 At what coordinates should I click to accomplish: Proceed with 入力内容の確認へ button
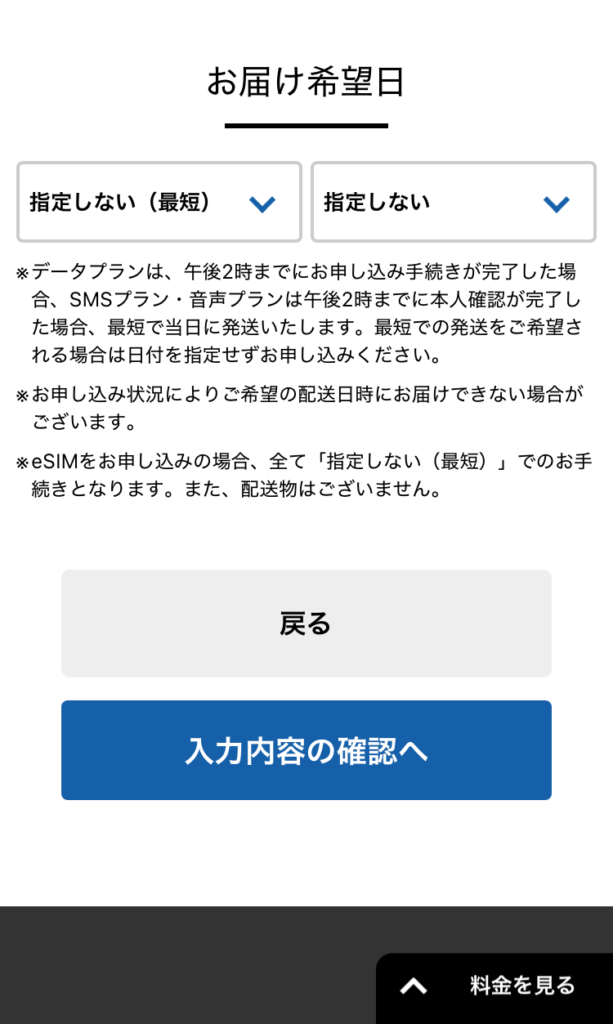click(x=306, y=750)
